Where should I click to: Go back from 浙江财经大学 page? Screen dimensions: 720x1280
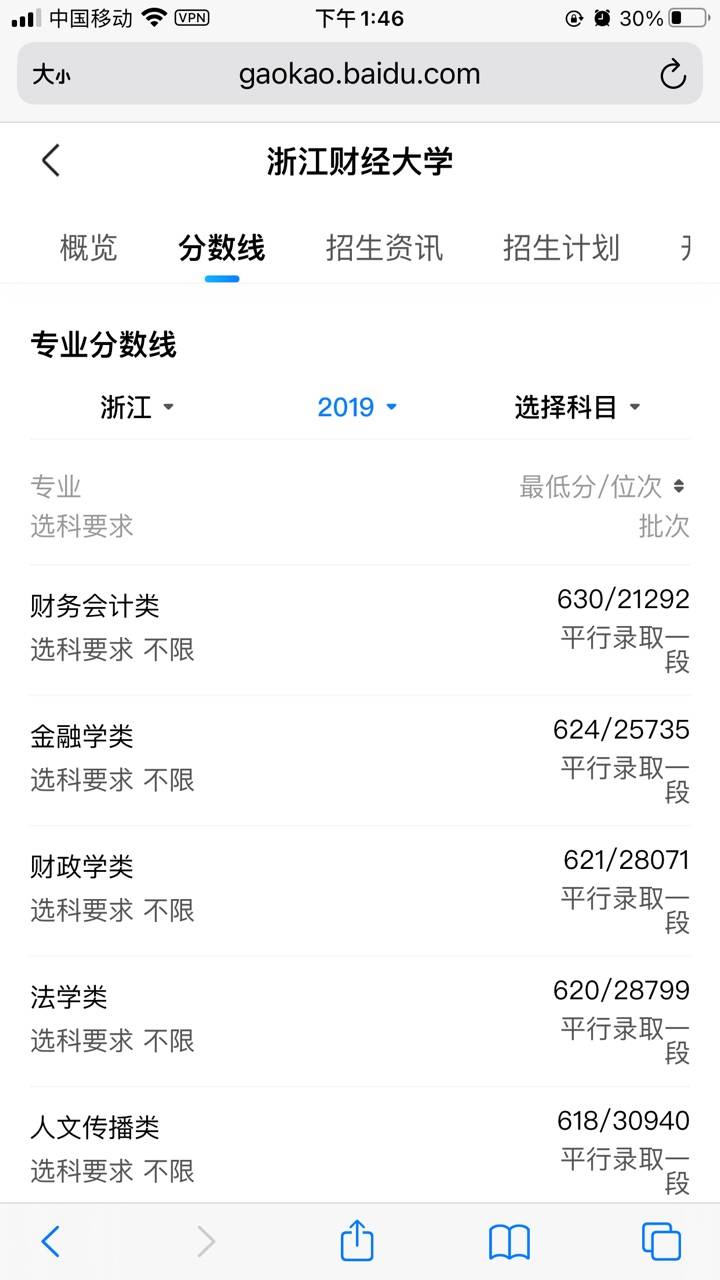(51, 160)
